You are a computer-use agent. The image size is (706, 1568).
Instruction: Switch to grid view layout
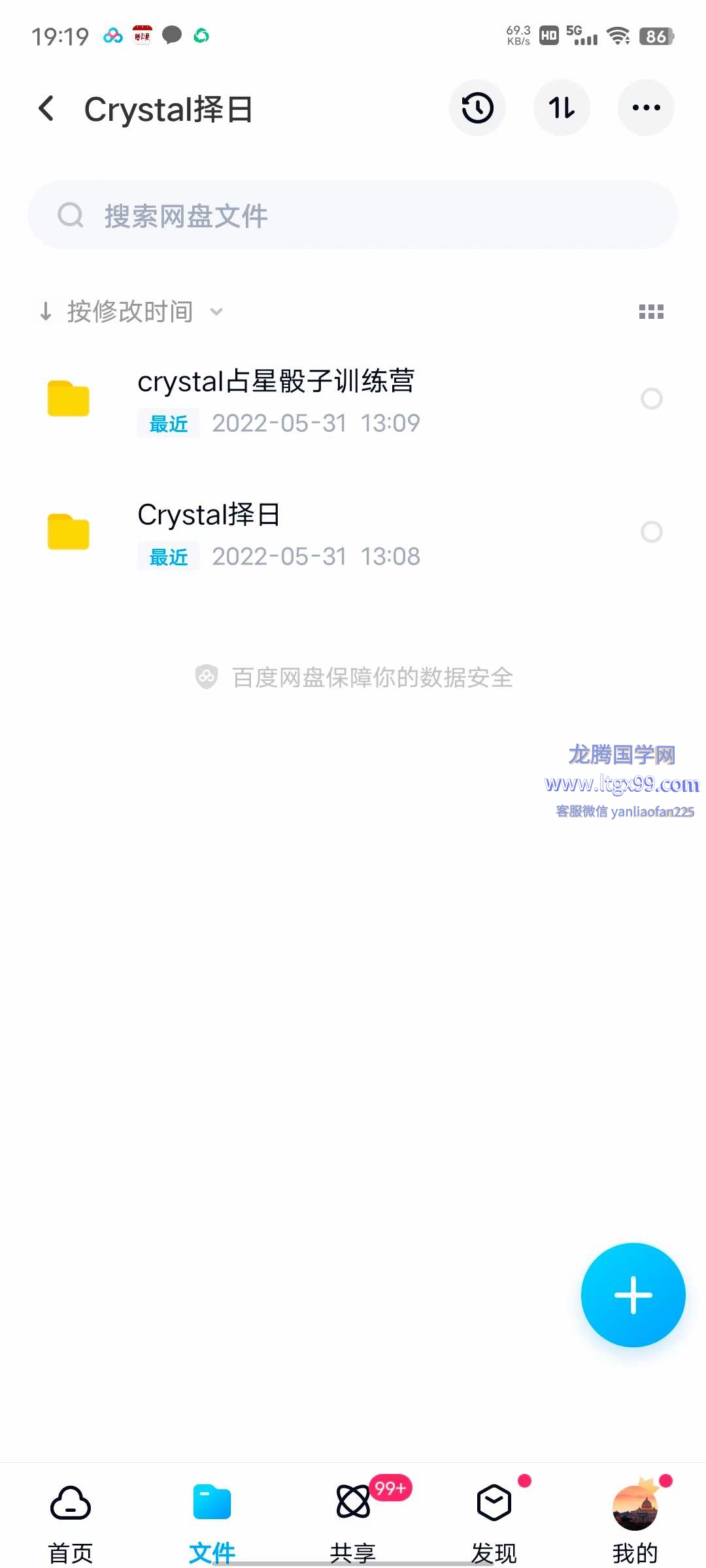pos(651,312)
